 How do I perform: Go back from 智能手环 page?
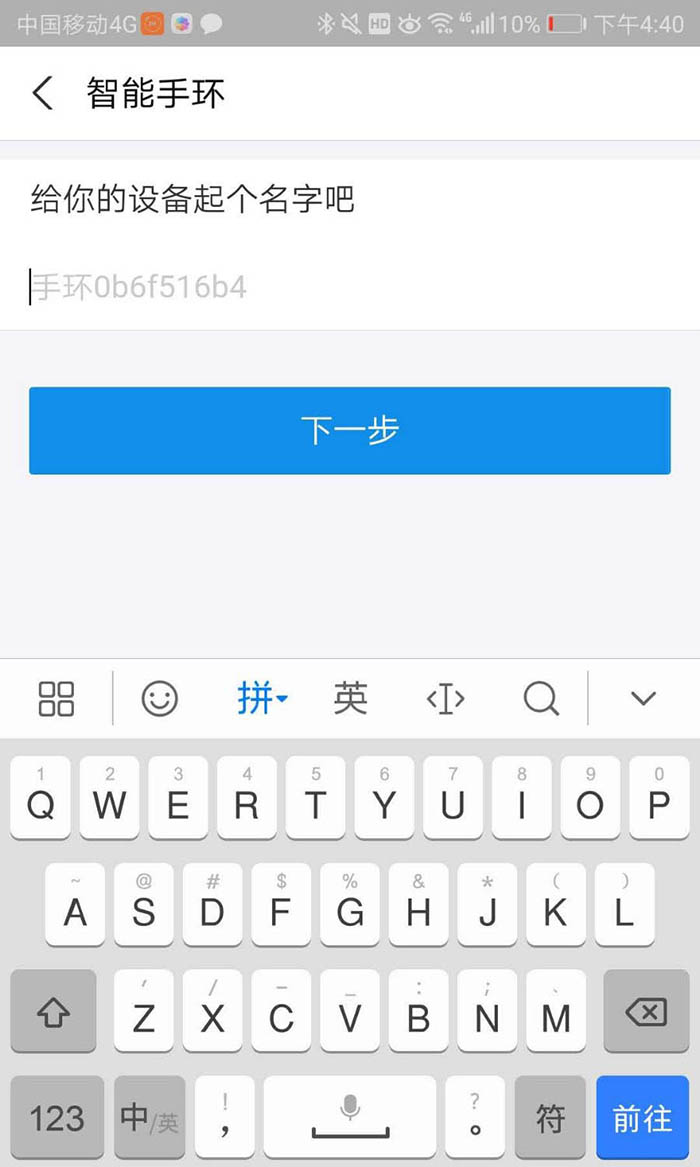pos(42,94)
